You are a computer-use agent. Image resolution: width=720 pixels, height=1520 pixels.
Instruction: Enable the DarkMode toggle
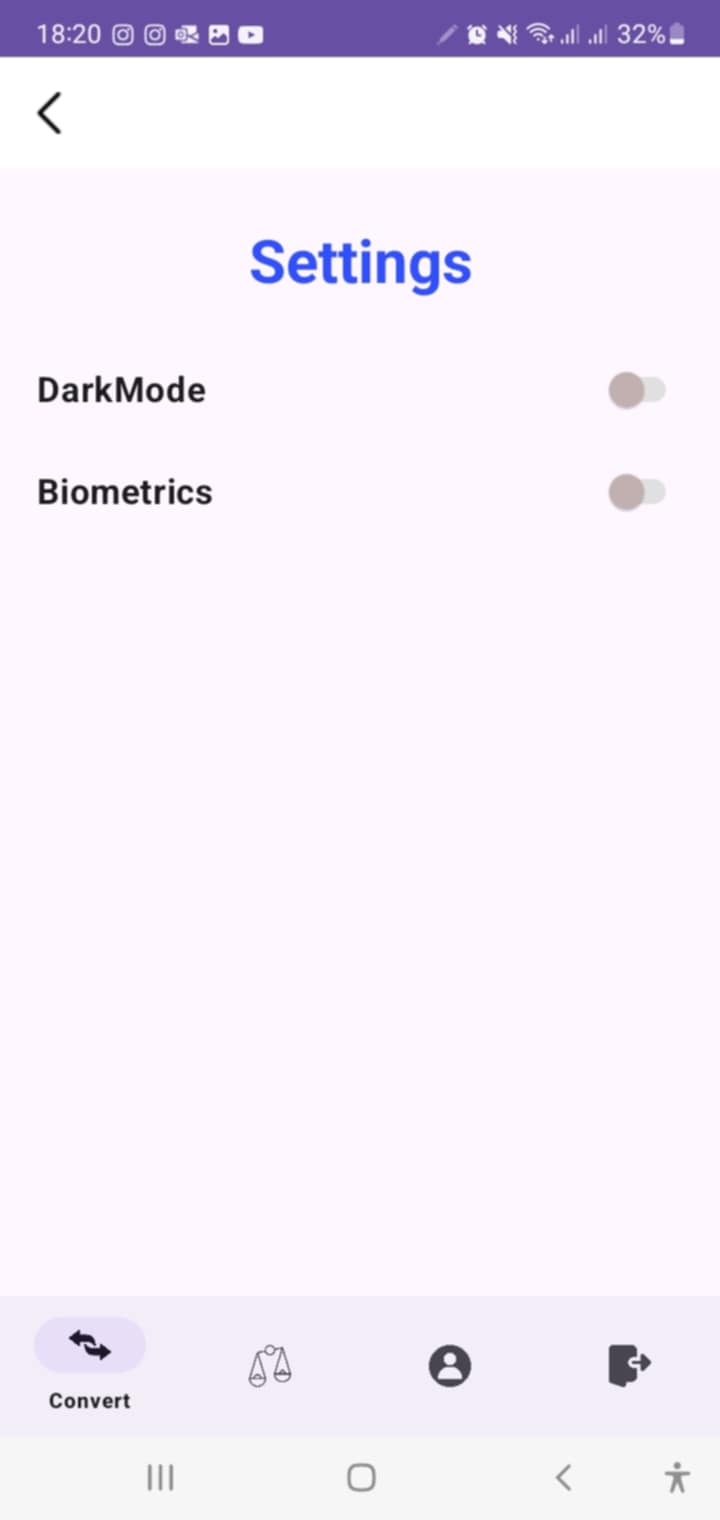(x=639, y=390)
